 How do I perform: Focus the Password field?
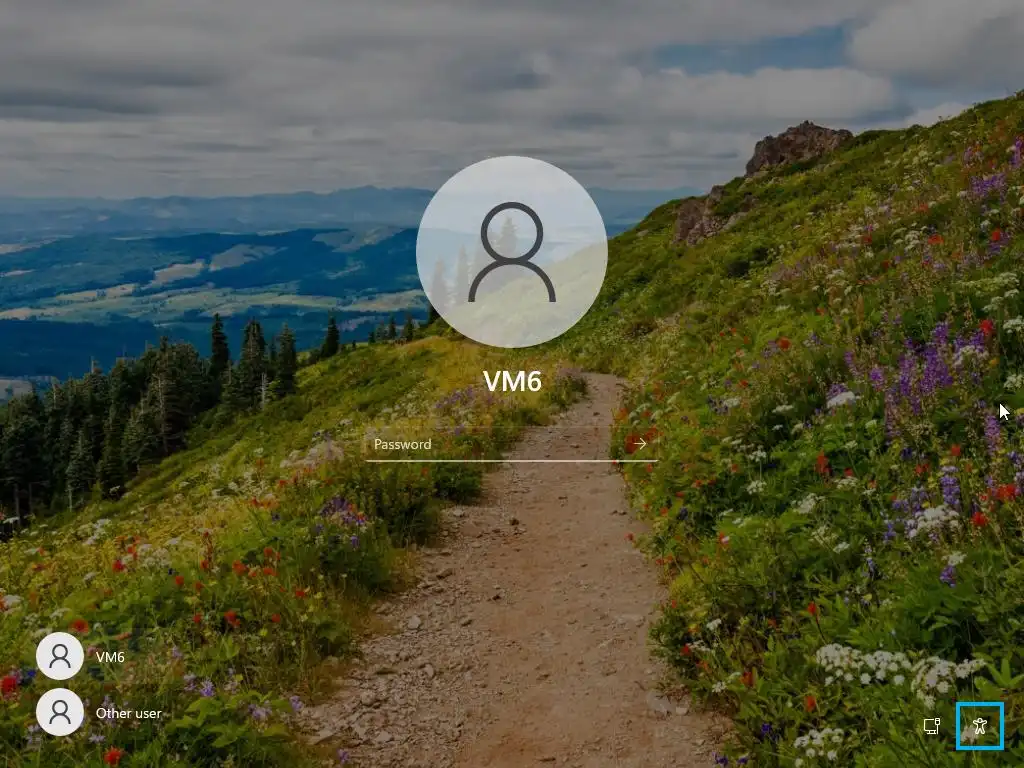[x=495, y=444]
